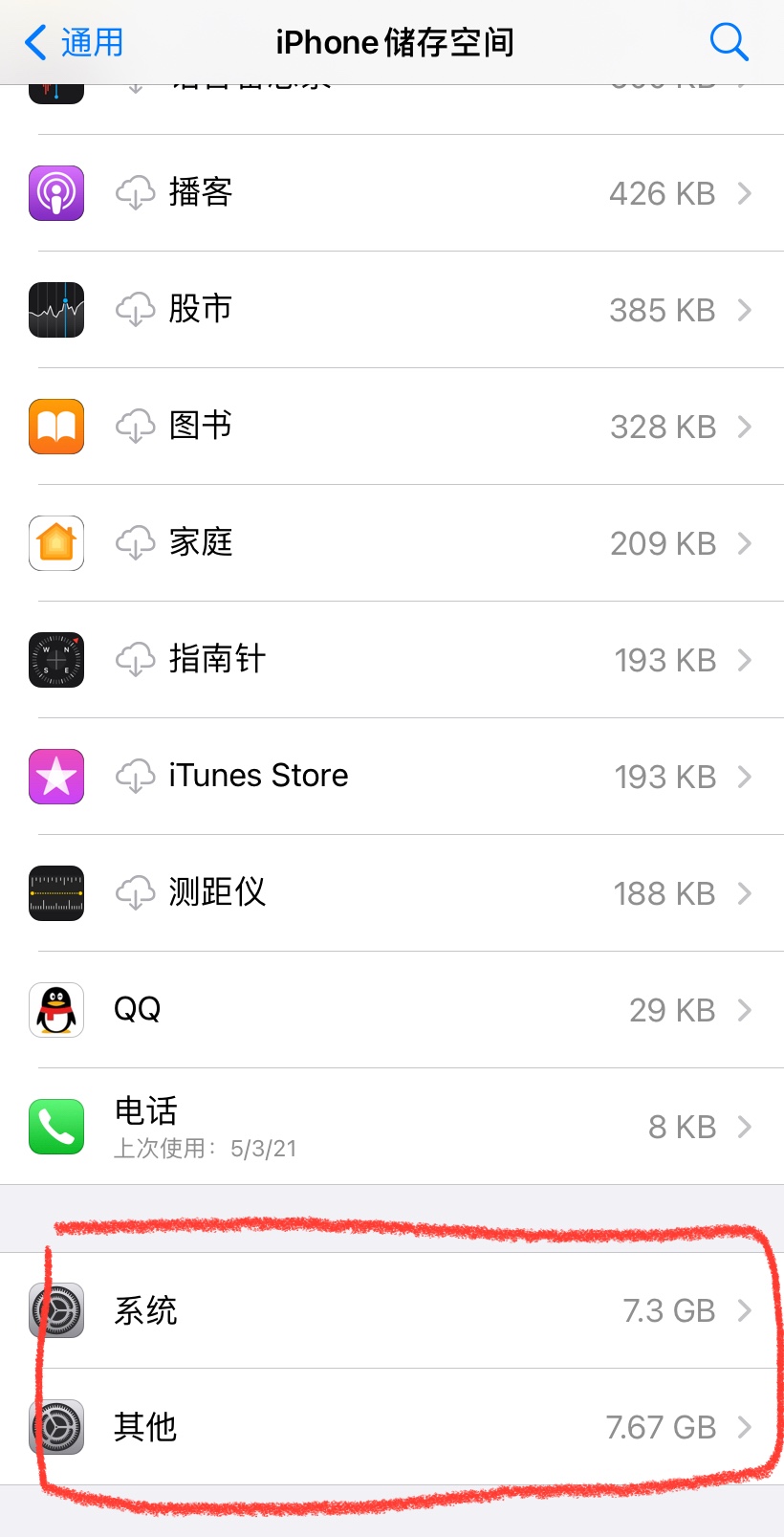The height and width of the screenshot is (1537, 784).
Task: Open 图书 storage details
Action: (x=392, y=427)
